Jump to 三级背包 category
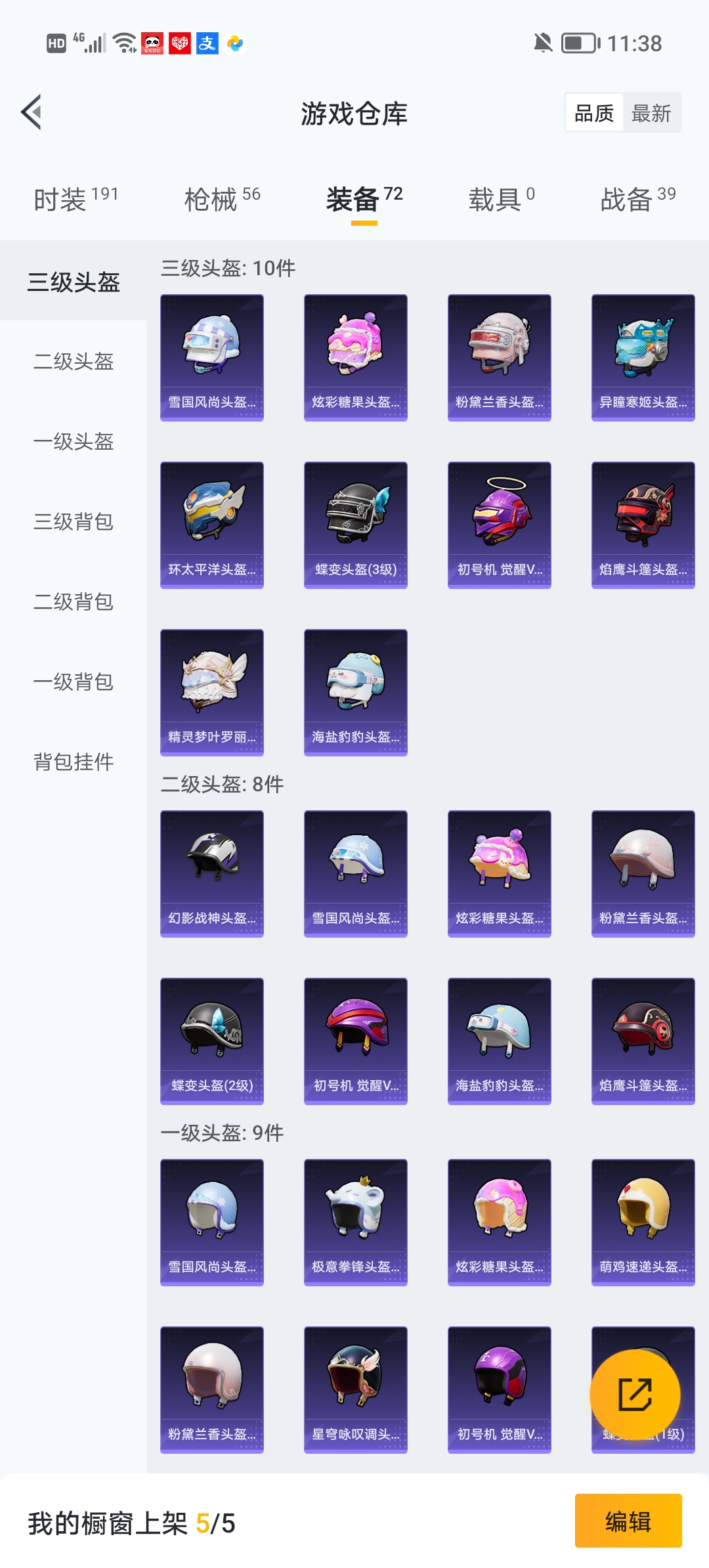 [x=74, y=521]
